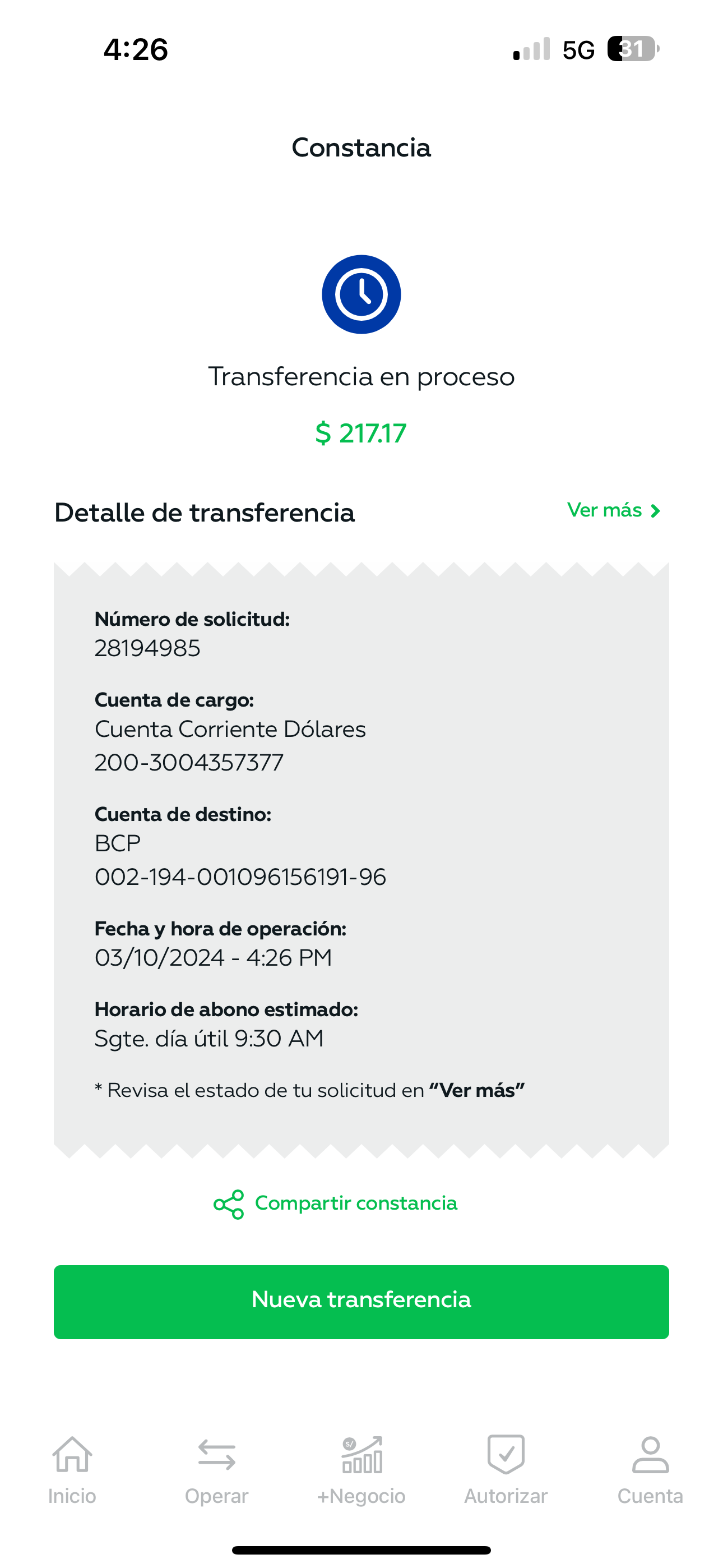Share the receipt via Compartir constancia
The width and height of the screenshot is (723, 1568).
point(335,1203)
